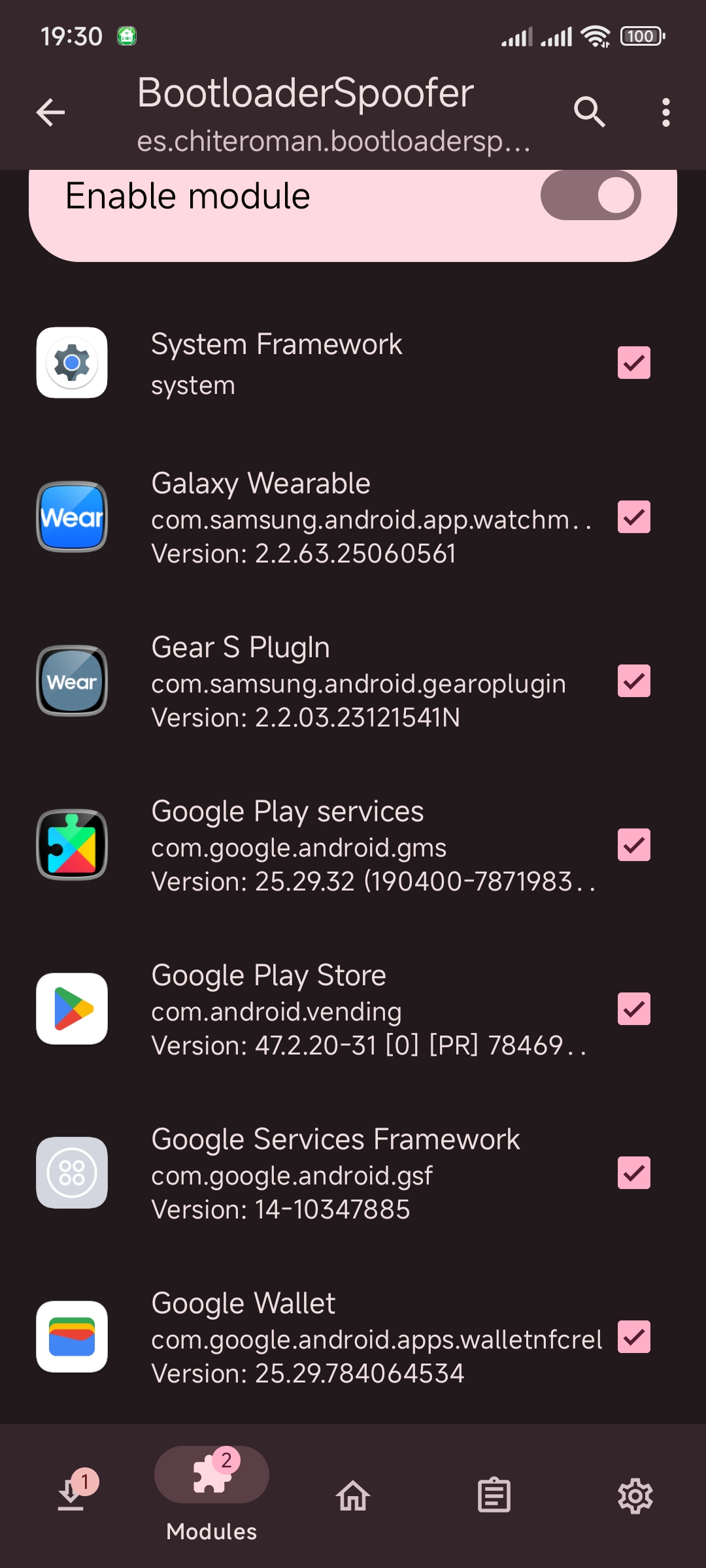This screenshot has height=1568, width=706.
Task: Uncheck Google Play services checkbox
Action: pos(634,845)
